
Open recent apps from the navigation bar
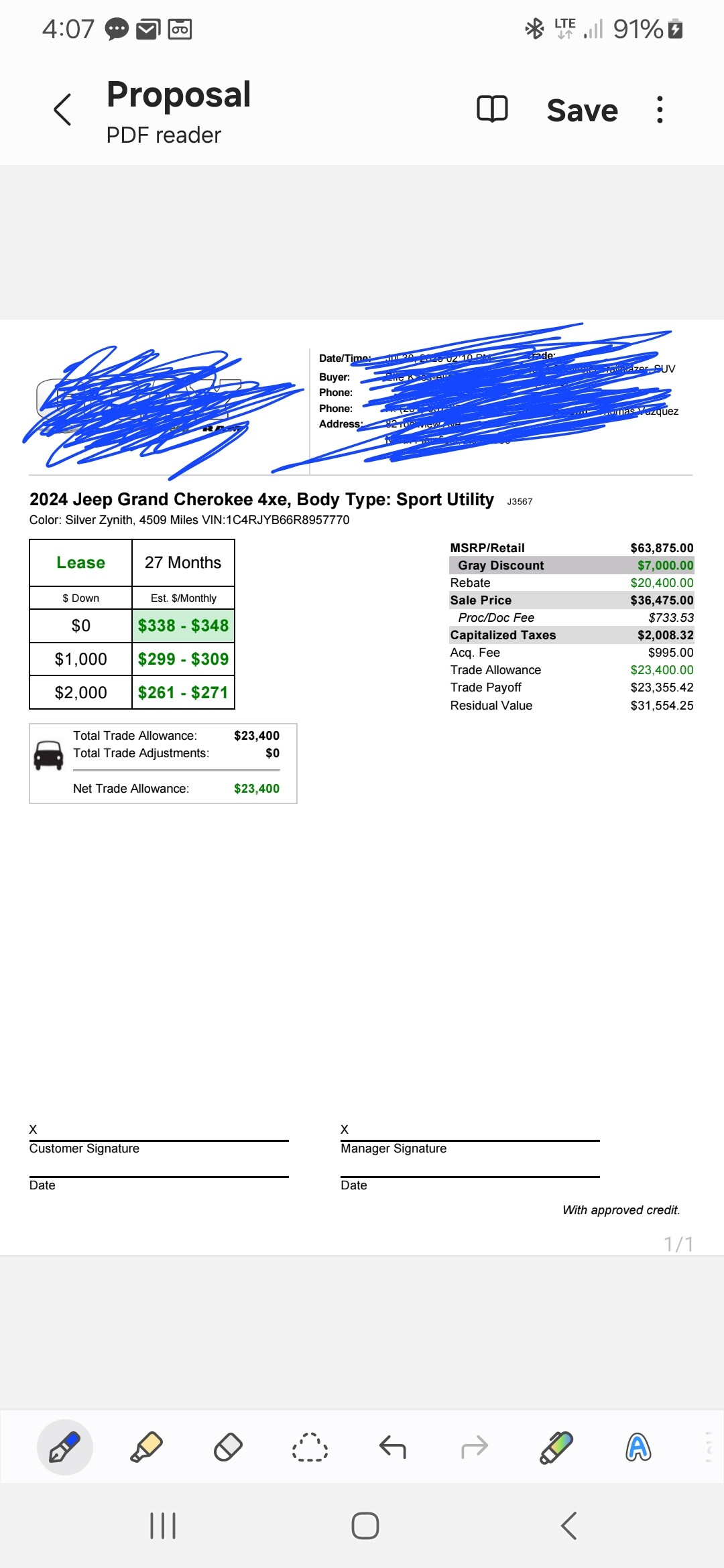pyautogui.click(x=163, y=1526)
